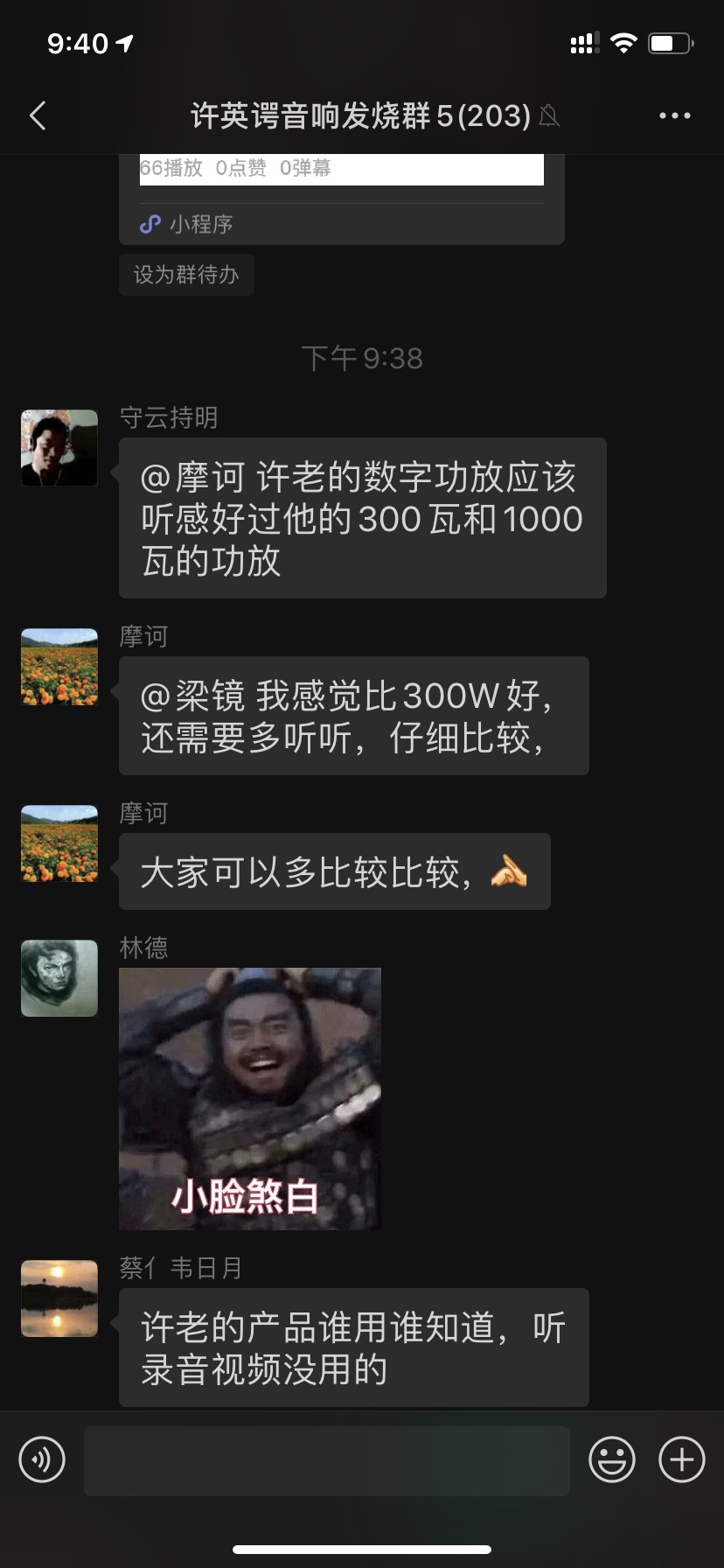724x1568 pixels.
Task: Open 摩诃's avatar beside the @梁镜 message
Action: click(59, 667)
